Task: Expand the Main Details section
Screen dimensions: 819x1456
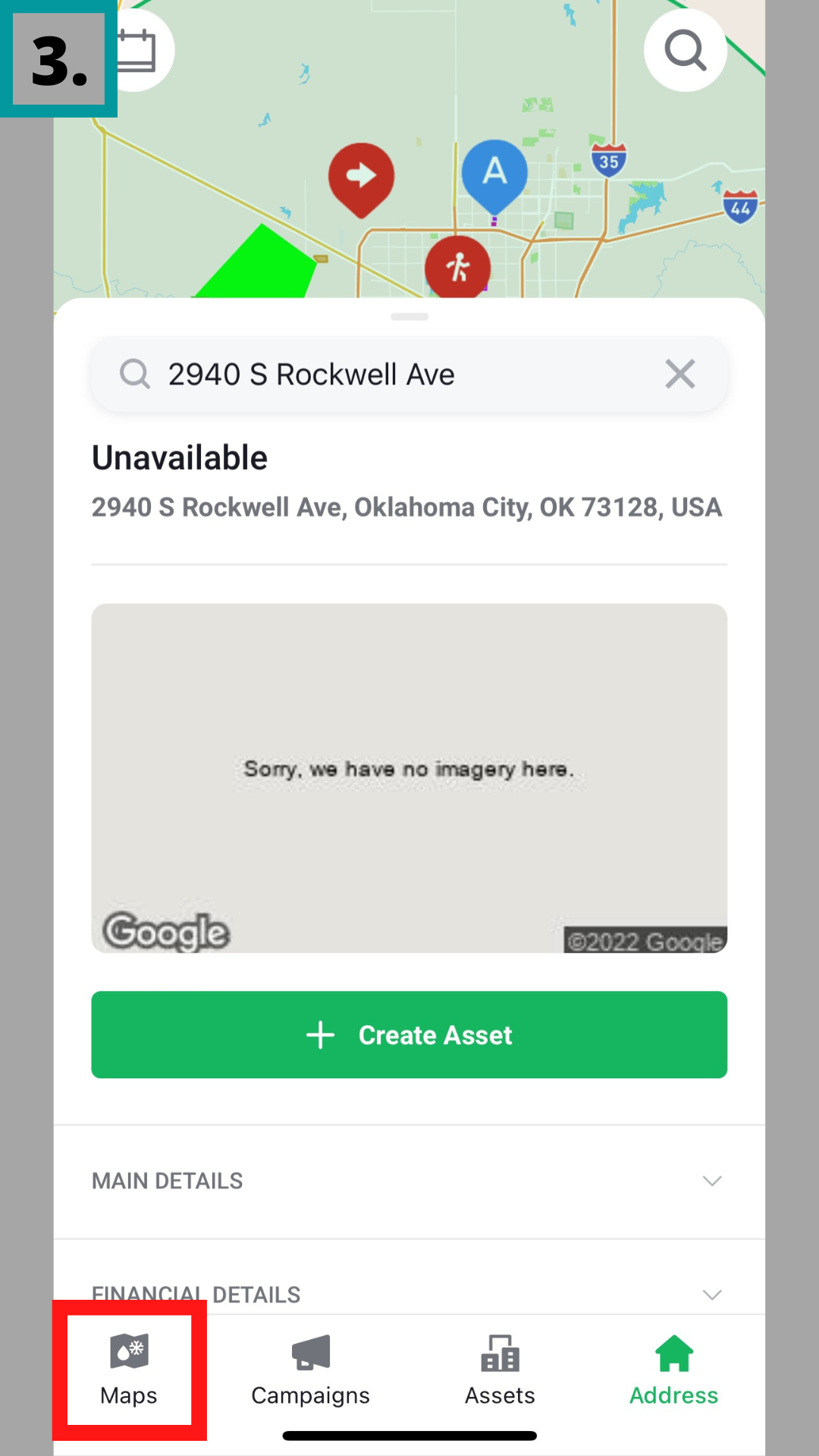Action: pyautogui.click(x=409, y=1181)
